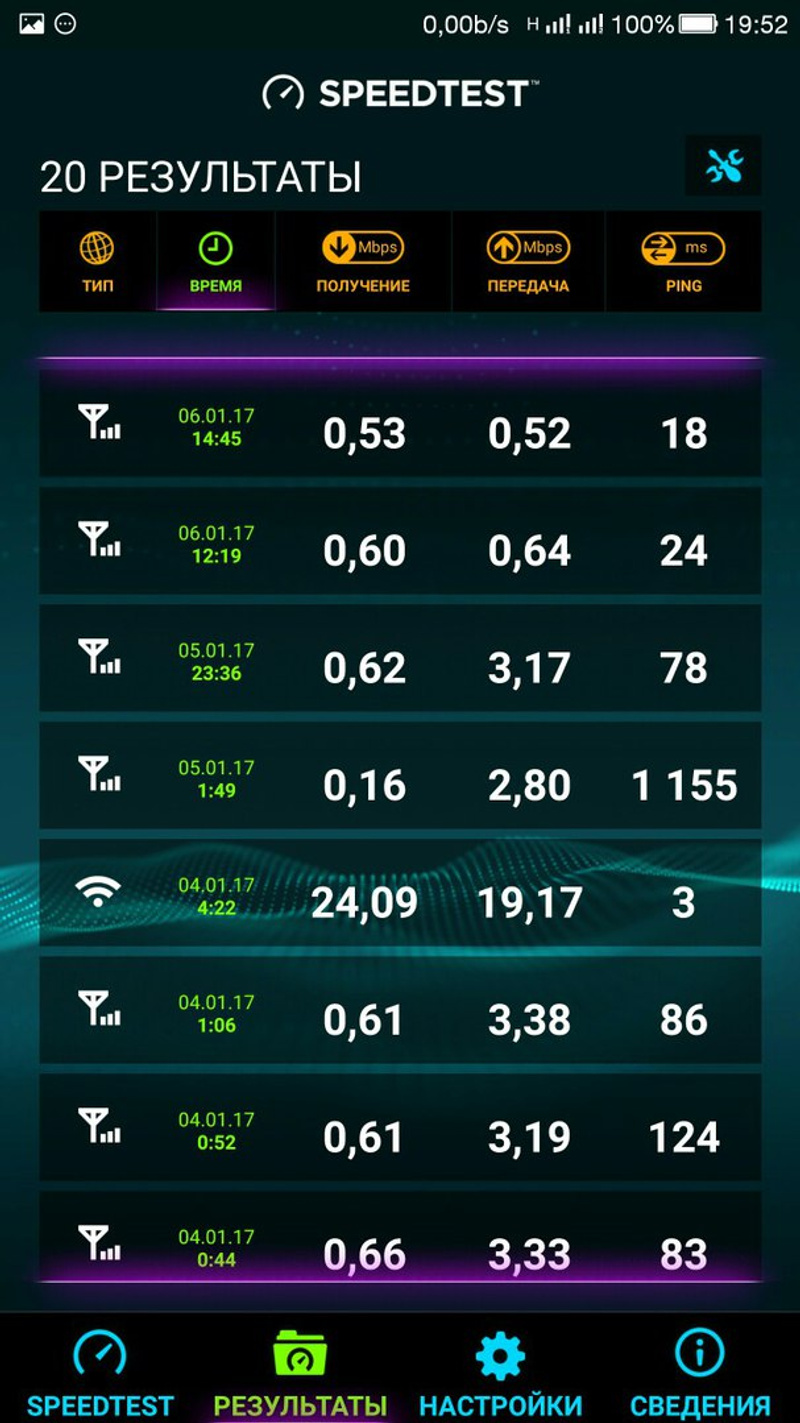Open the result with ping 1 155
800x1423 pixels.
[400, 785]
